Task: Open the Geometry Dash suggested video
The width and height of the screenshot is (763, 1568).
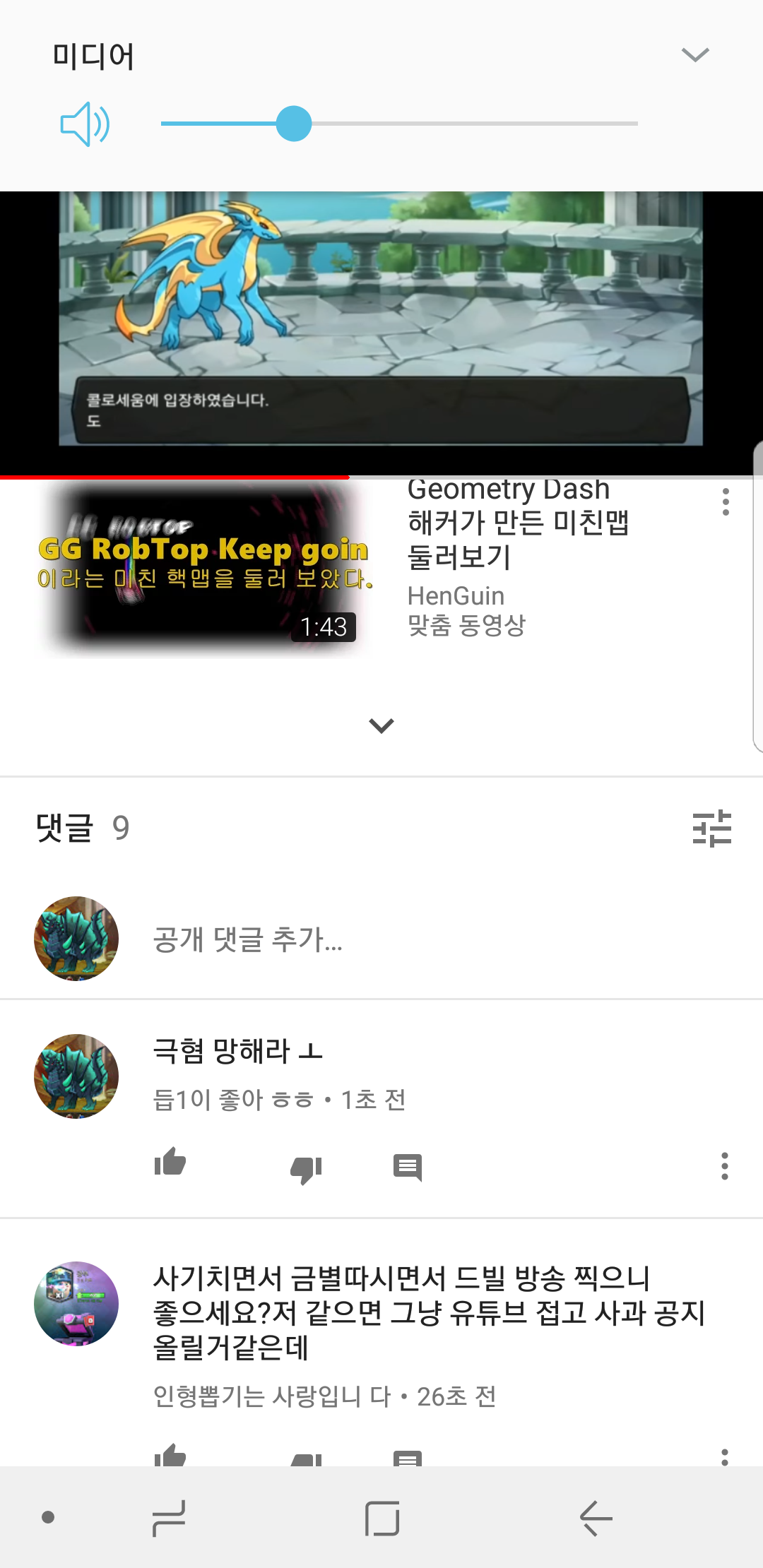Action: 205,569
